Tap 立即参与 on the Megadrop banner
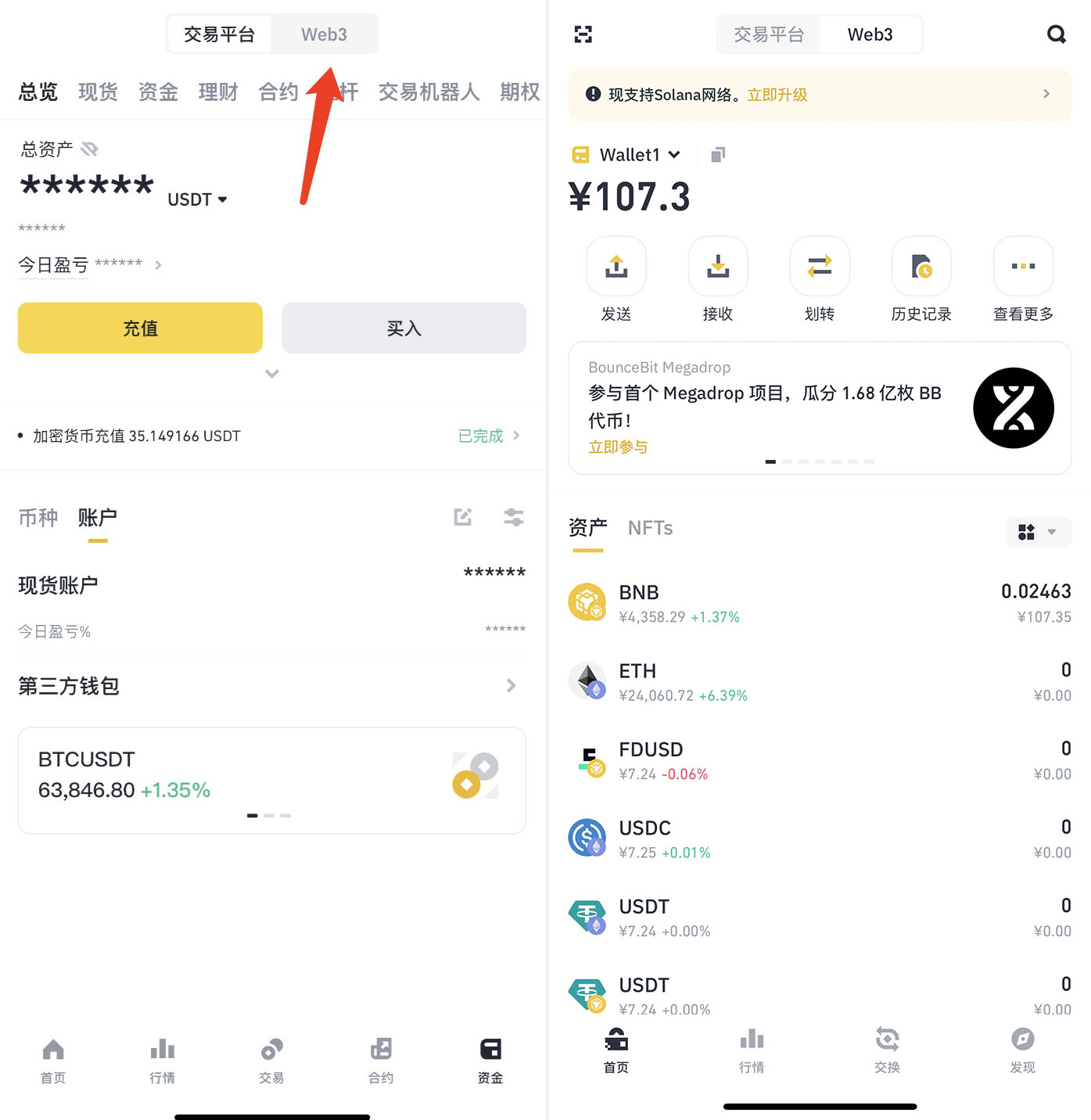The image size is (1091, 1120). [618, 447]
